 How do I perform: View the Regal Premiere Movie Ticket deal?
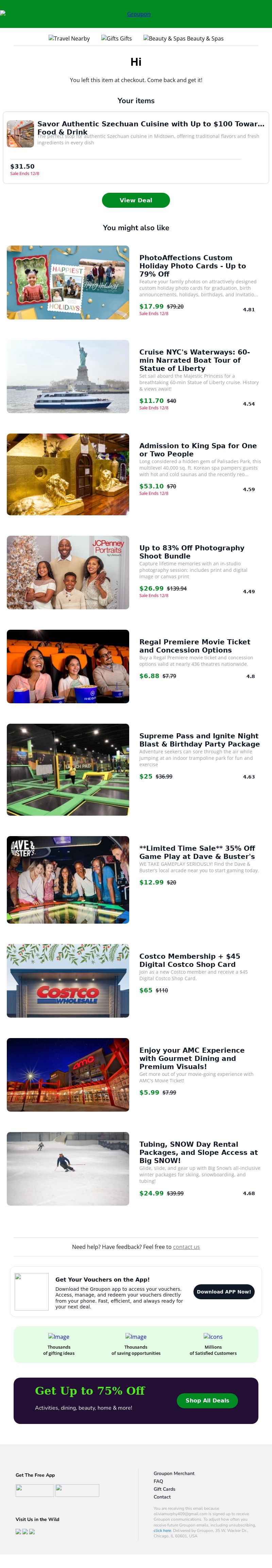(x=194, y=646)
